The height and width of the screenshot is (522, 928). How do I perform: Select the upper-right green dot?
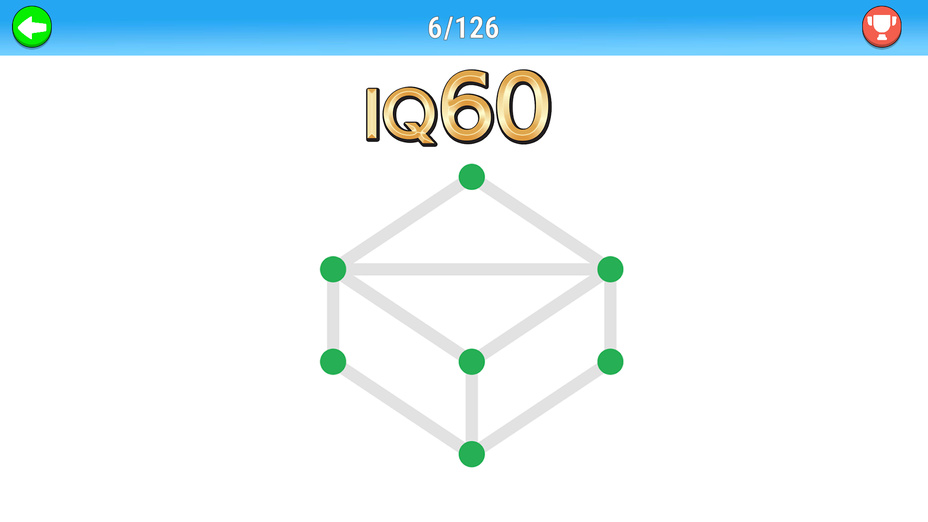pos(610,269)
